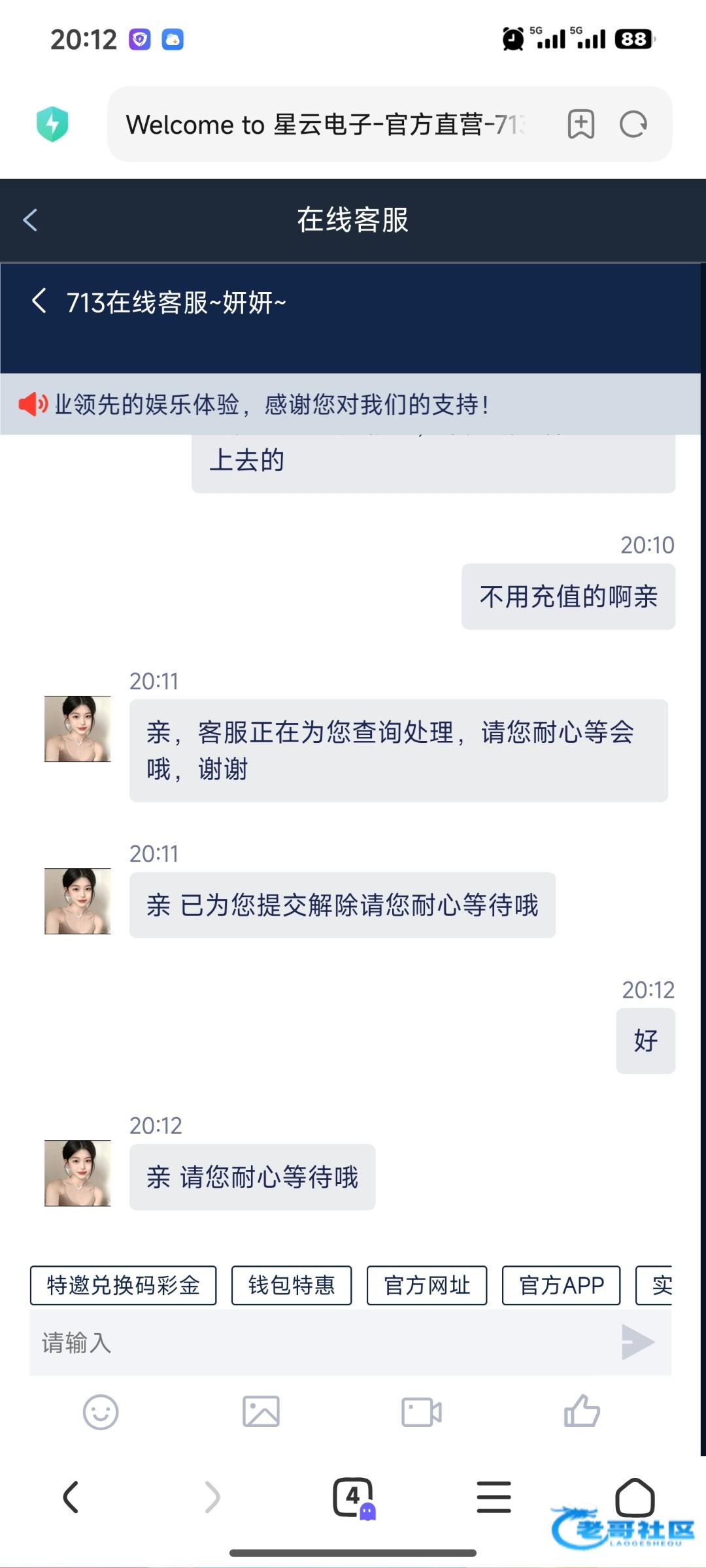This screenshot has height=1568, width=706.
Task: Tap the address bar showing 星云电子
Action: click(x=327, y=124)
